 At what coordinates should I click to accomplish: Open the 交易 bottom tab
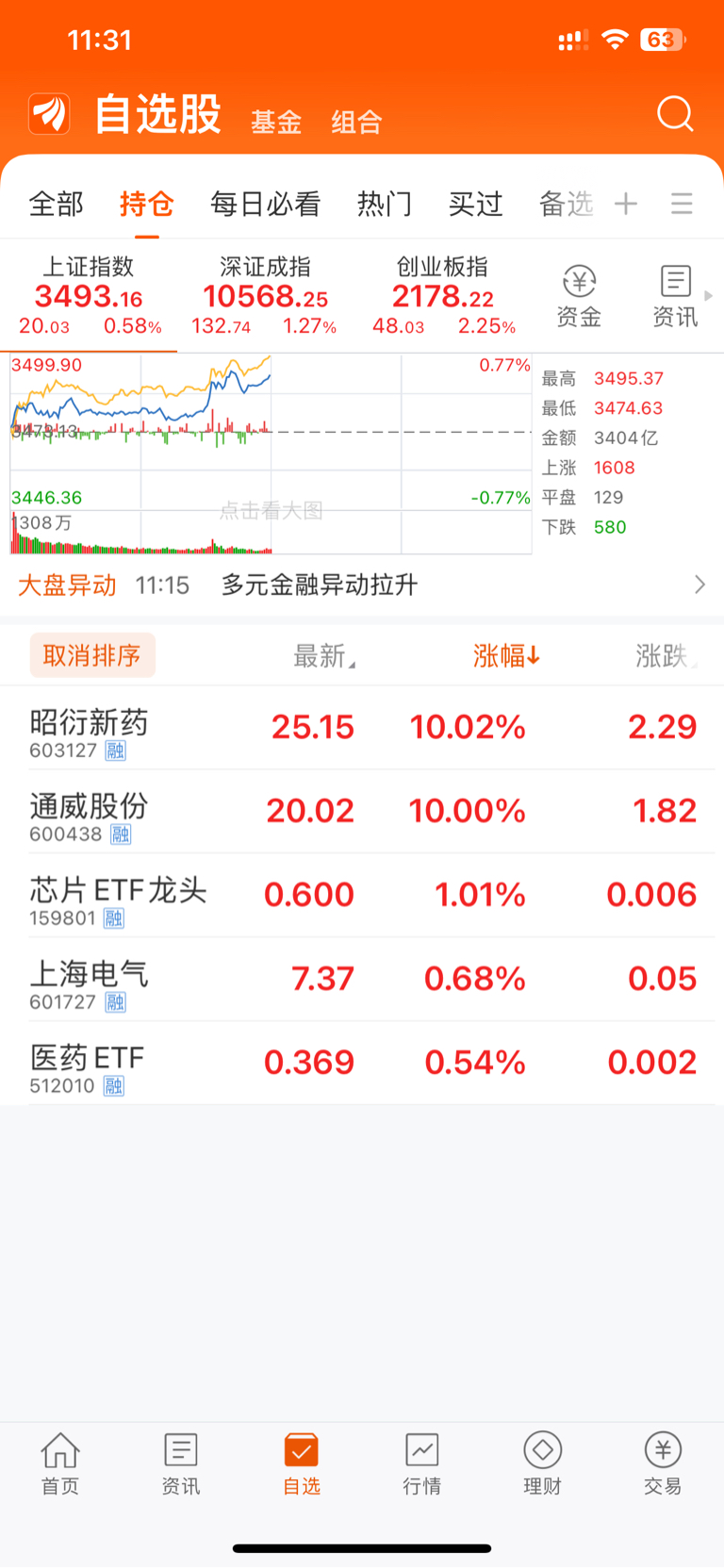point(663,1462)
